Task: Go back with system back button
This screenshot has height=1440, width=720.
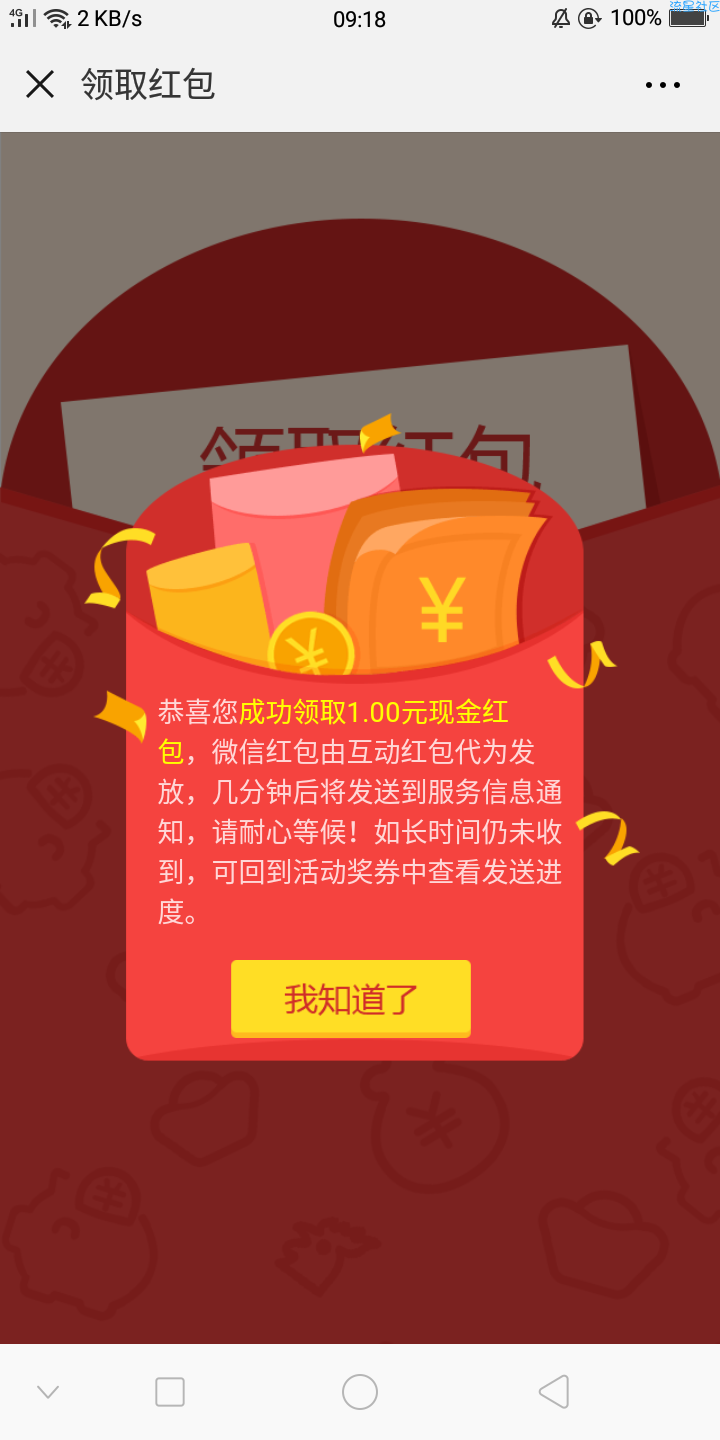Action: pyautogui.click(x=553, y=1392)
